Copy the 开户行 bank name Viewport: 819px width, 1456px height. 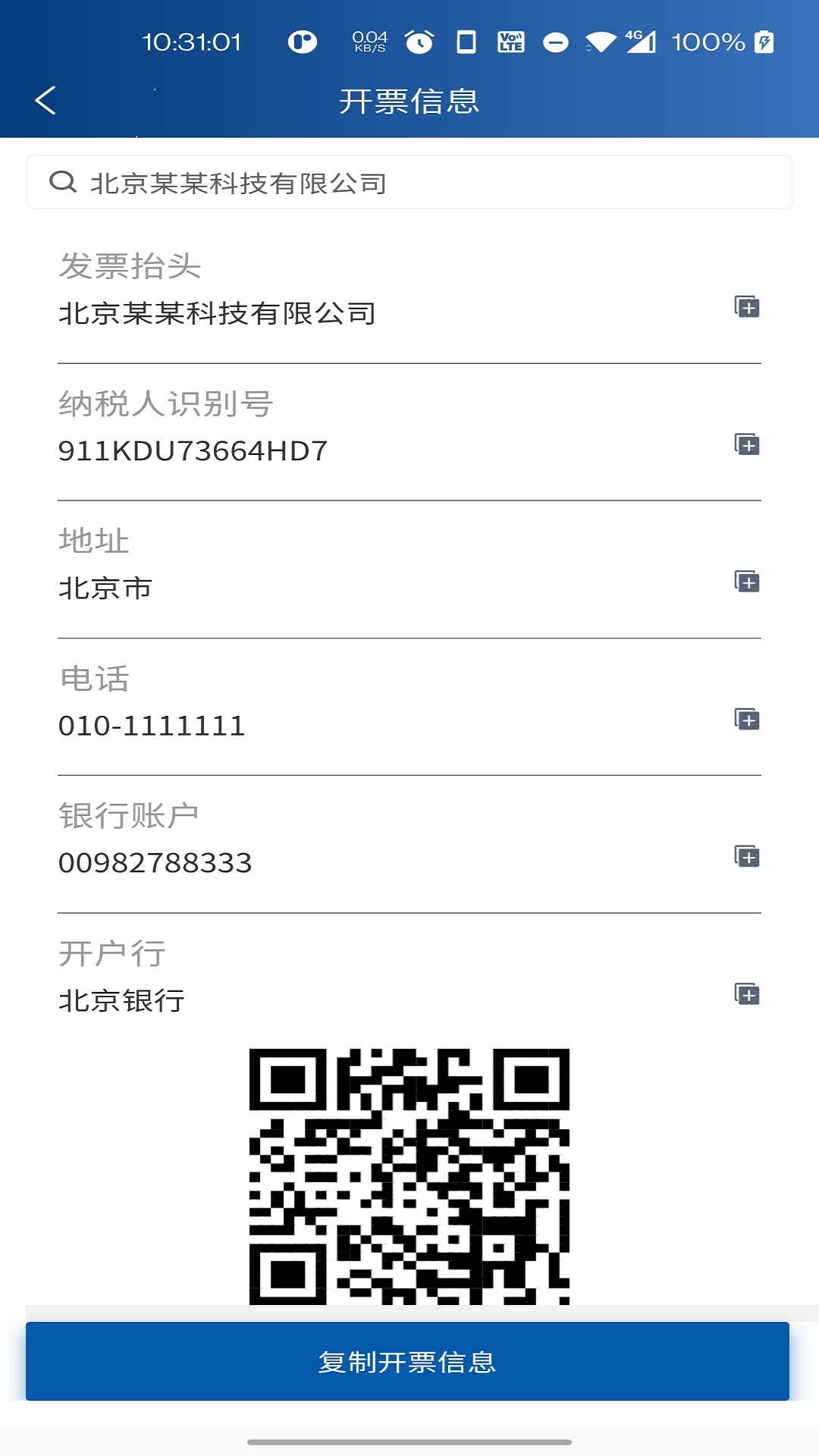click(x=747, y=994)
